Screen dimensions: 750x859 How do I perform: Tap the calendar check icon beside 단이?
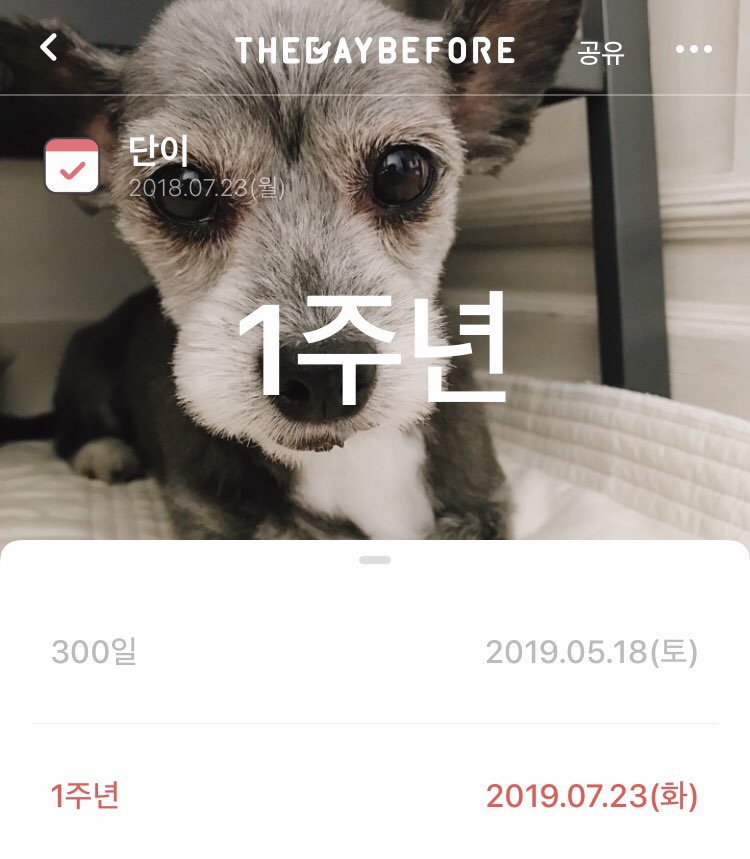[x=72, y=166]
